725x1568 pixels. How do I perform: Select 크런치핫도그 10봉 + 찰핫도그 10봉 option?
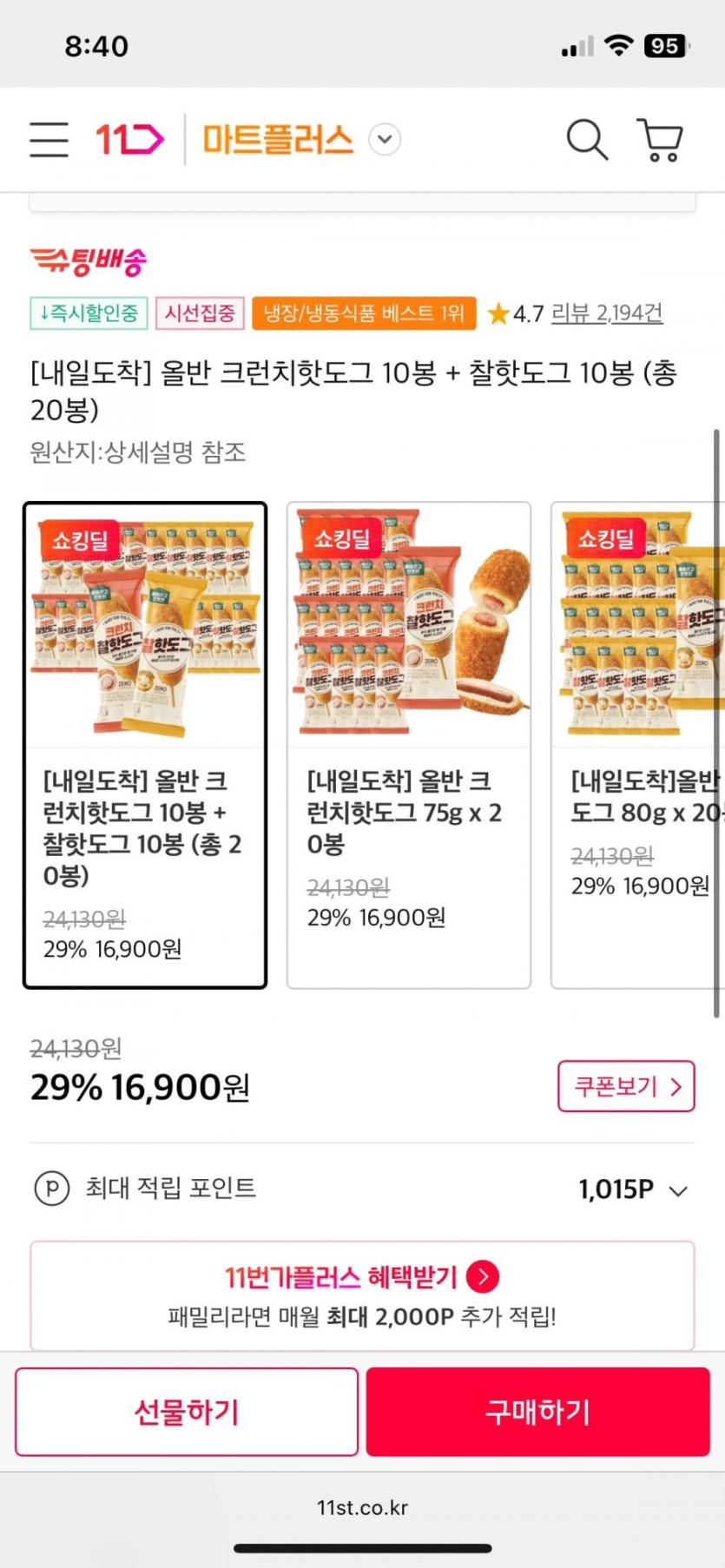coord(145,745)
